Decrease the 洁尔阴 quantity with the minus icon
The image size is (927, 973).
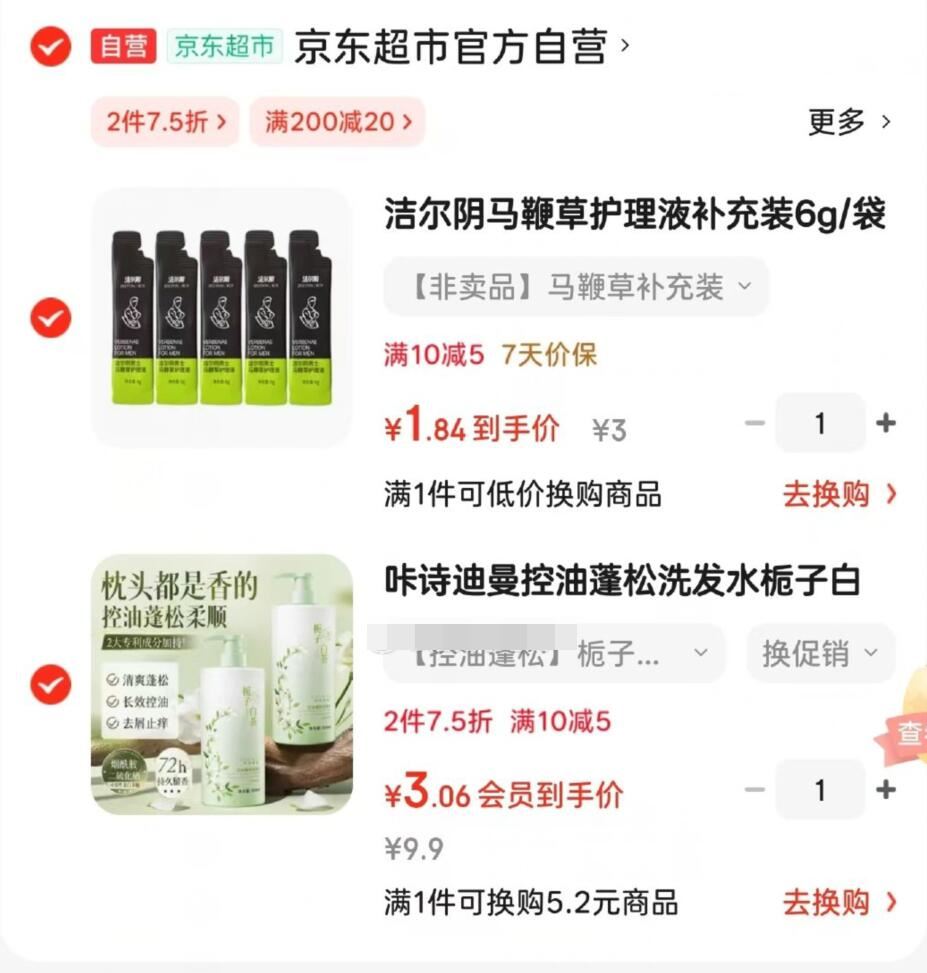click(x=756, y=423)
